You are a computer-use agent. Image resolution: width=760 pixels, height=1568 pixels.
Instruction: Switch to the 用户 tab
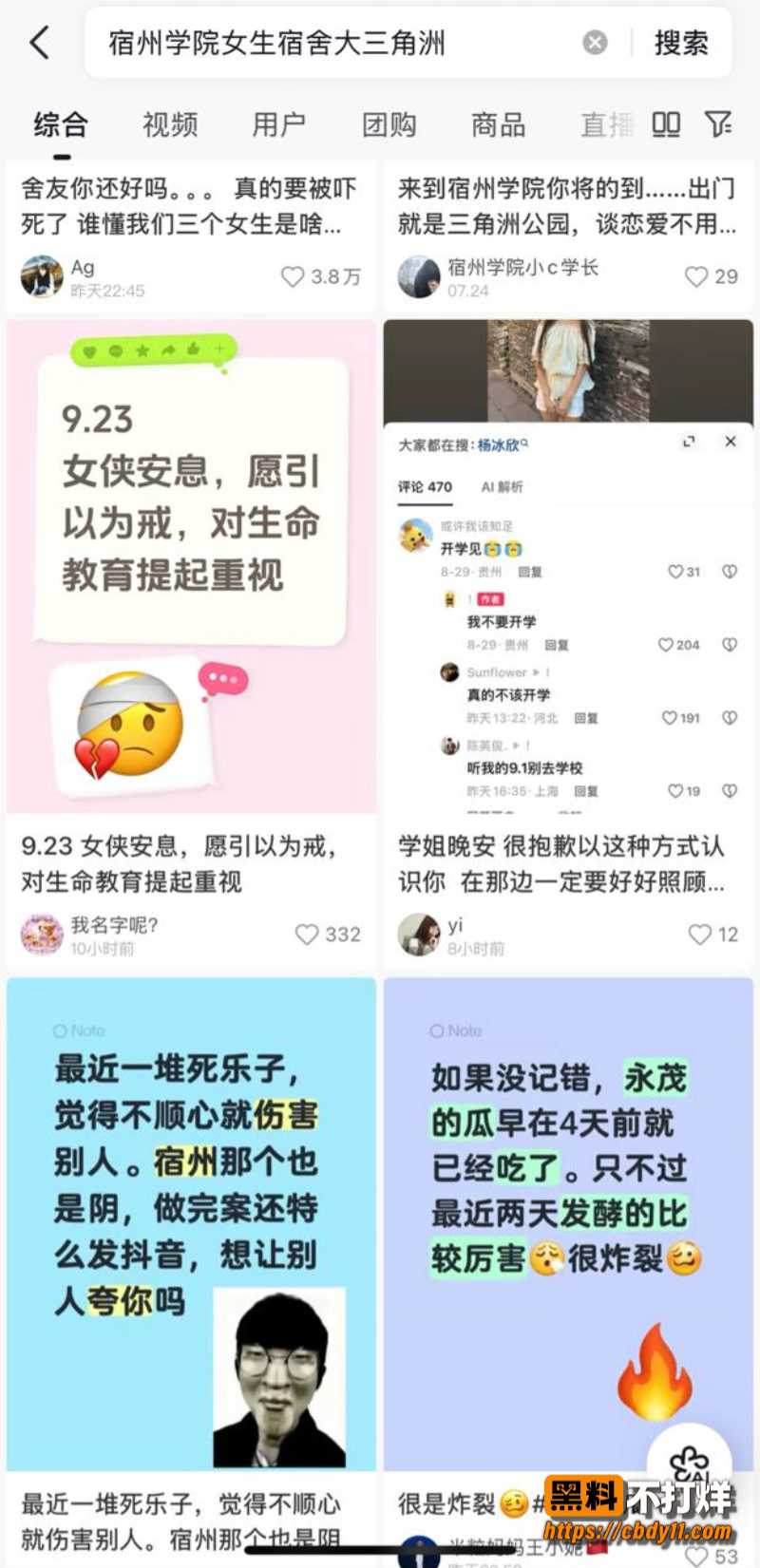[279, 124]
